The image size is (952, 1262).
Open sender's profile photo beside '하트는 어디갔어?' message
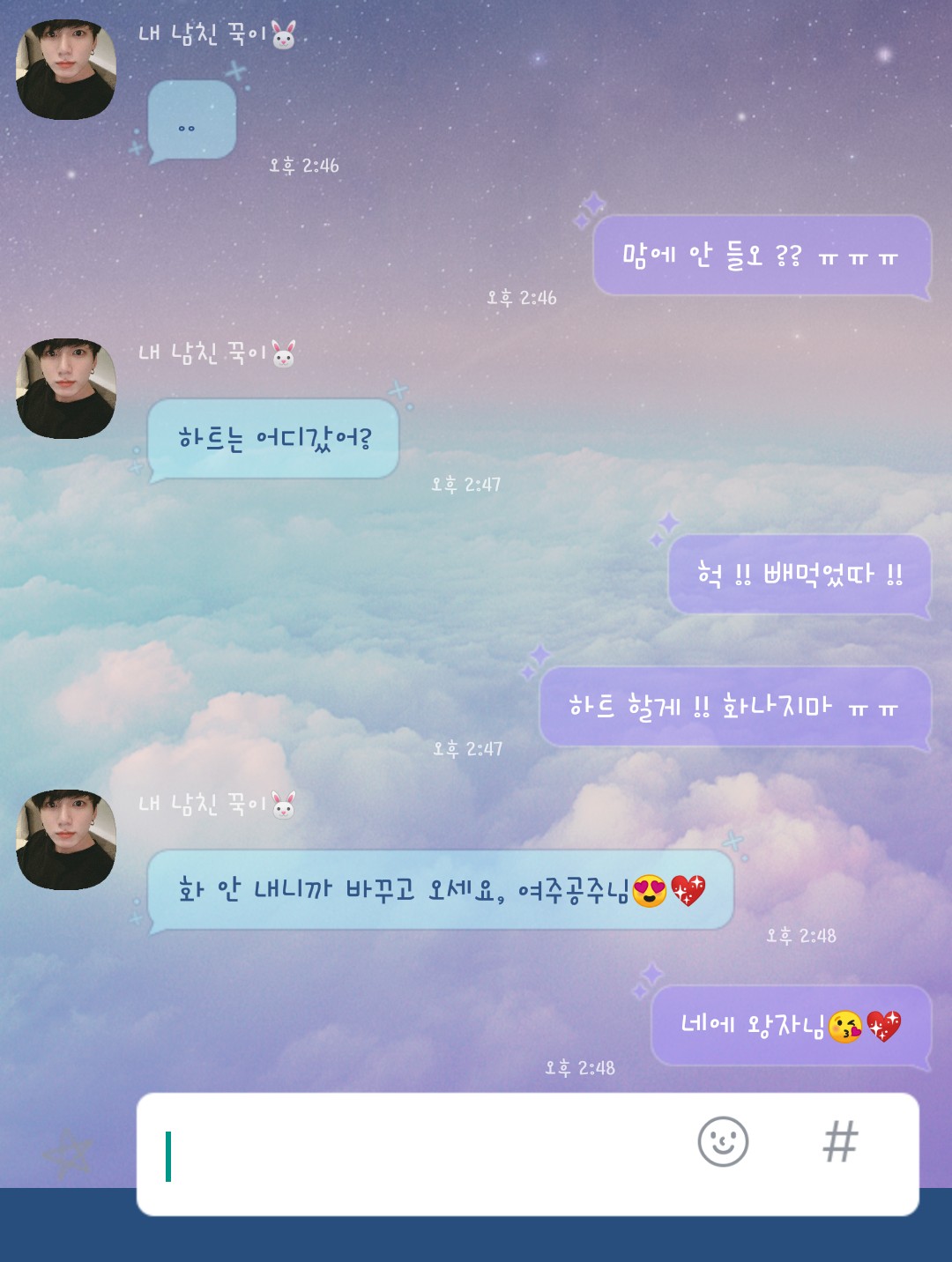point(66,389)
